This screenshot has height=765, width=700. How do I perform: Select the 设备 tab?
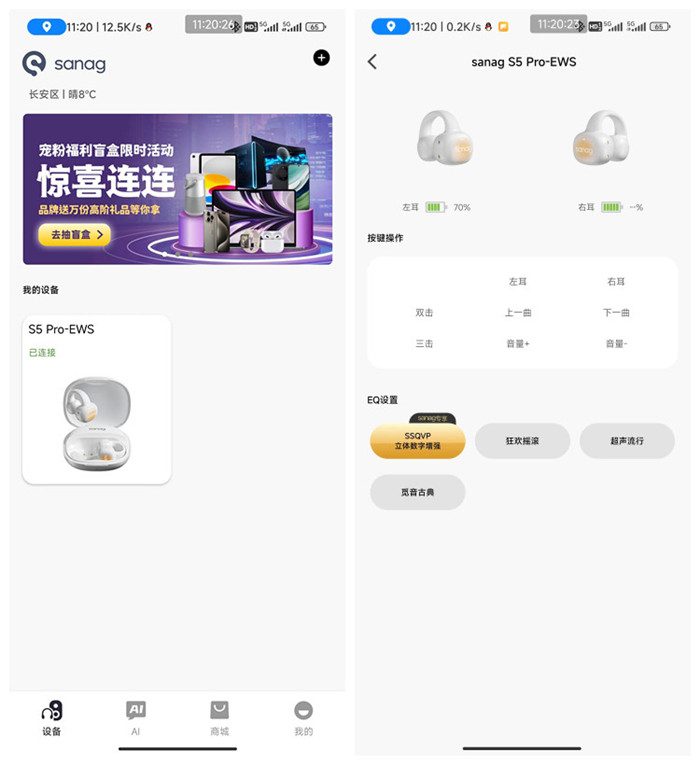52,717
